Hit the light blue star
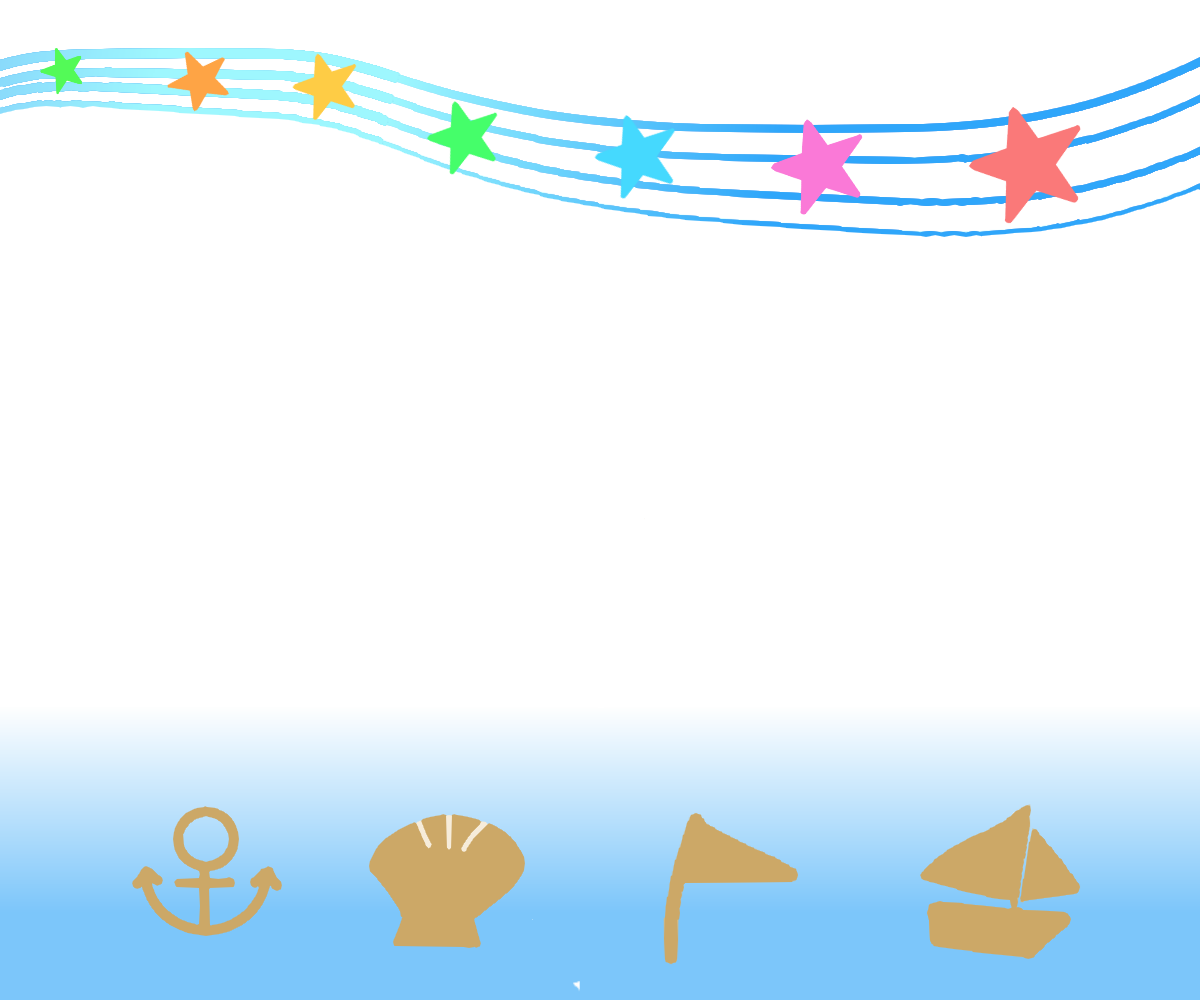 pyautogui.click(x=636, y=157)
